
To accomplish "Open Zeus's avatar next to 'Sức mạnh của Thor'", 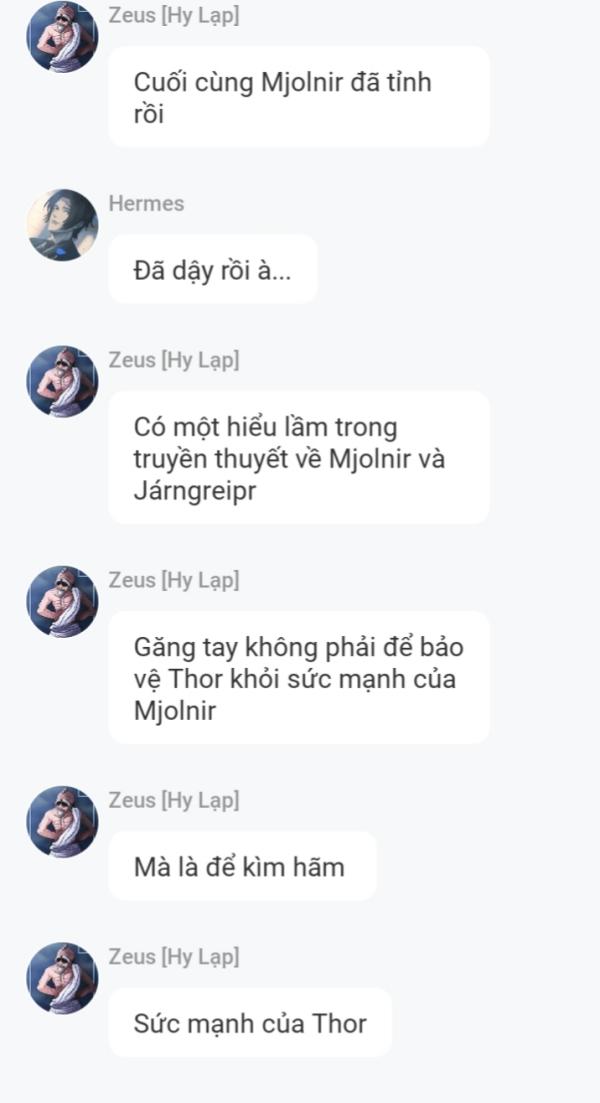I will 62,978.
